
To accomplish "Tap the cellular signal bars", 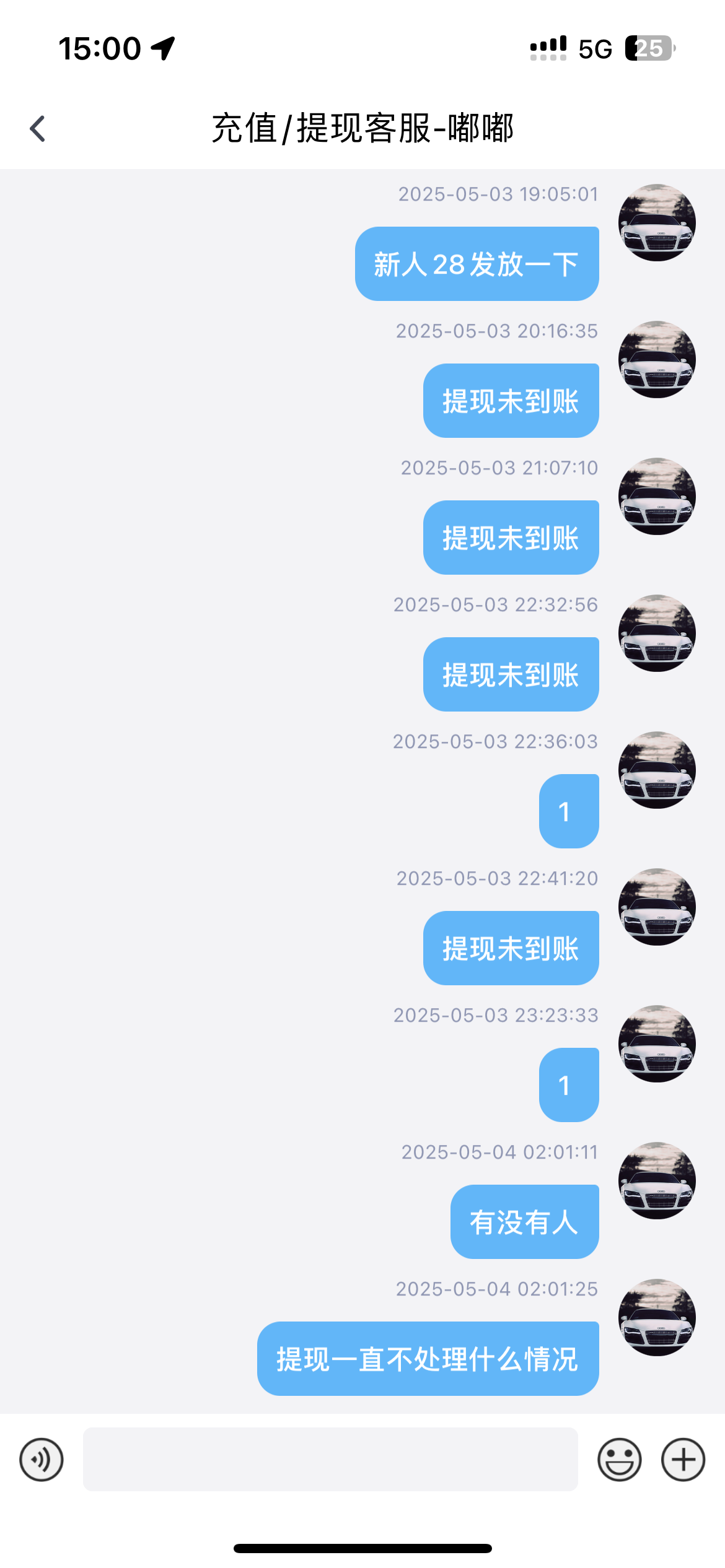I will point(548,48).
